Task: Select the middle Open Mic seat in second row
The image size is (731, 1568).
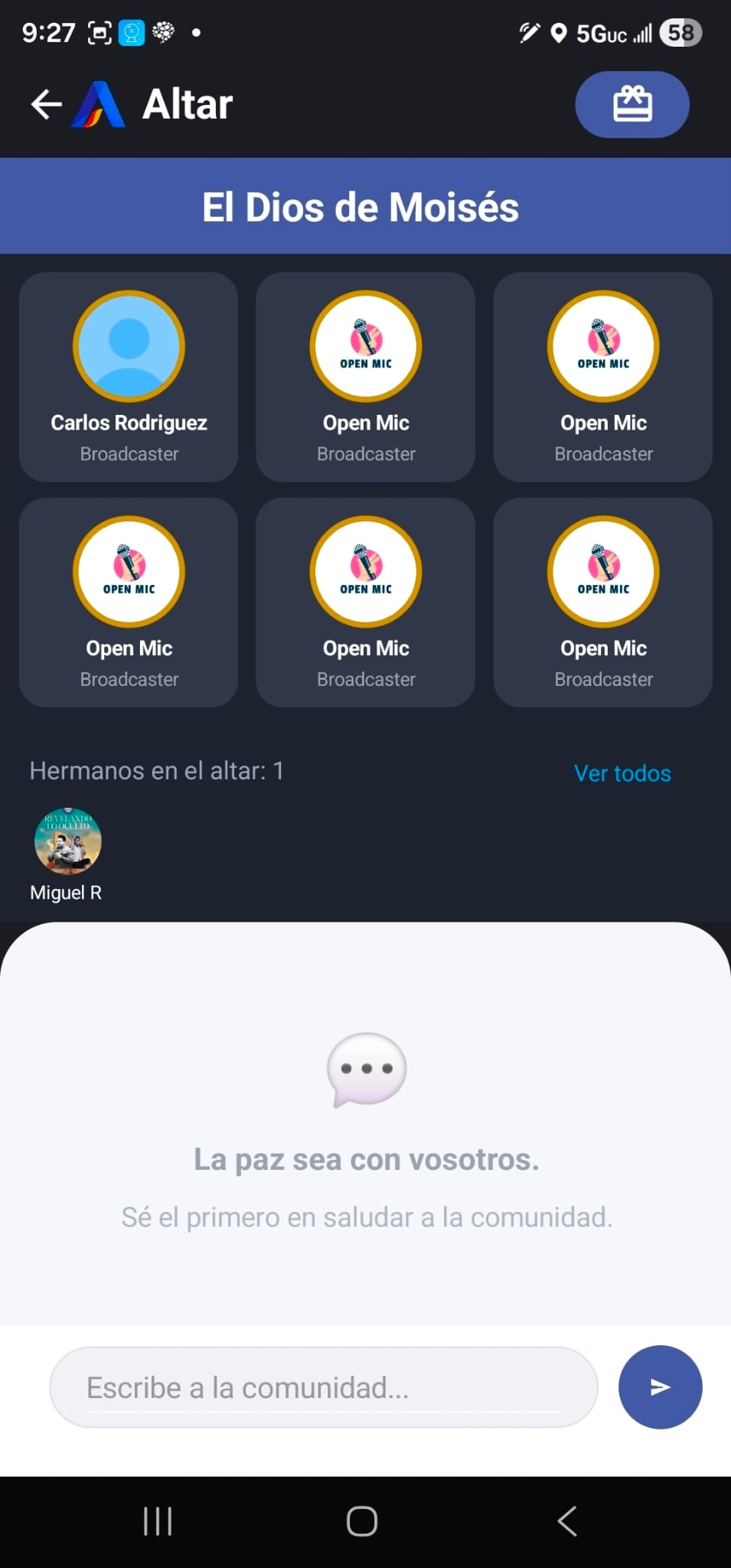Action: tap(365, 572)
